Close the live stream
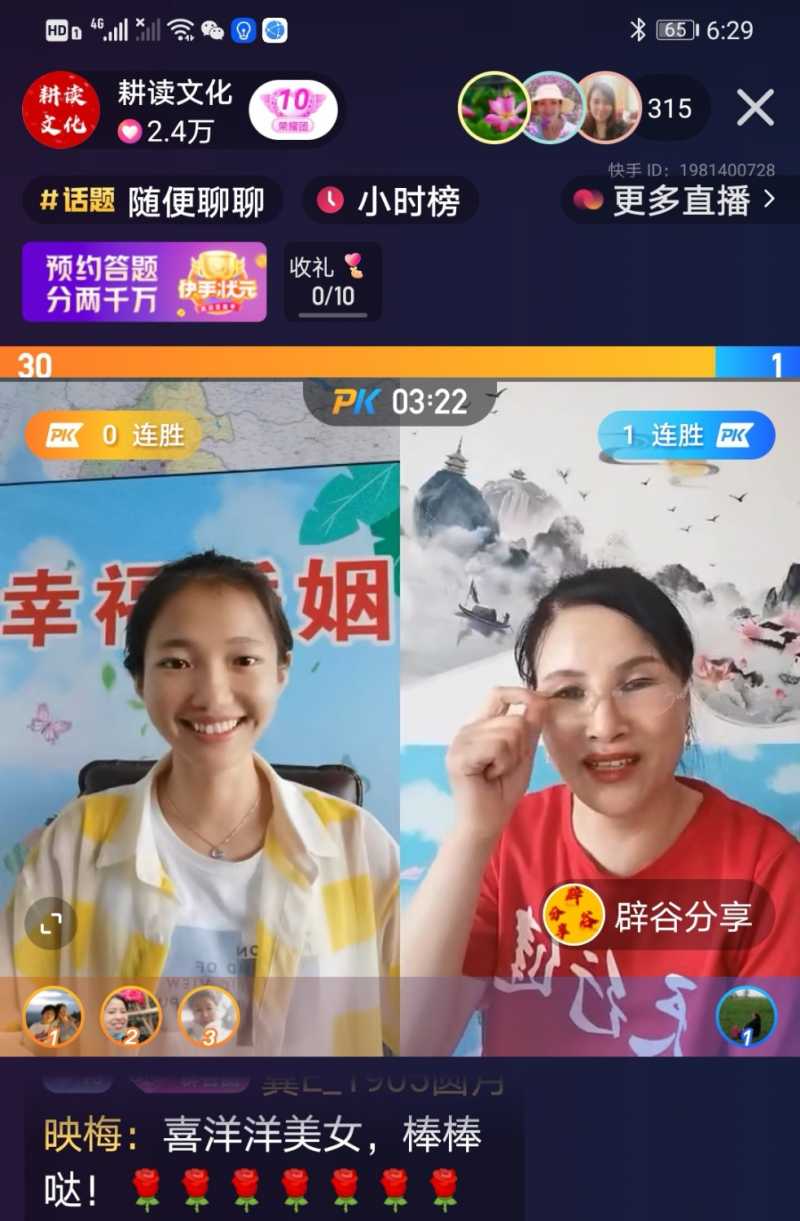This screenshot has width=800, height=1221. pyautogui.click(x=755, y=108)
